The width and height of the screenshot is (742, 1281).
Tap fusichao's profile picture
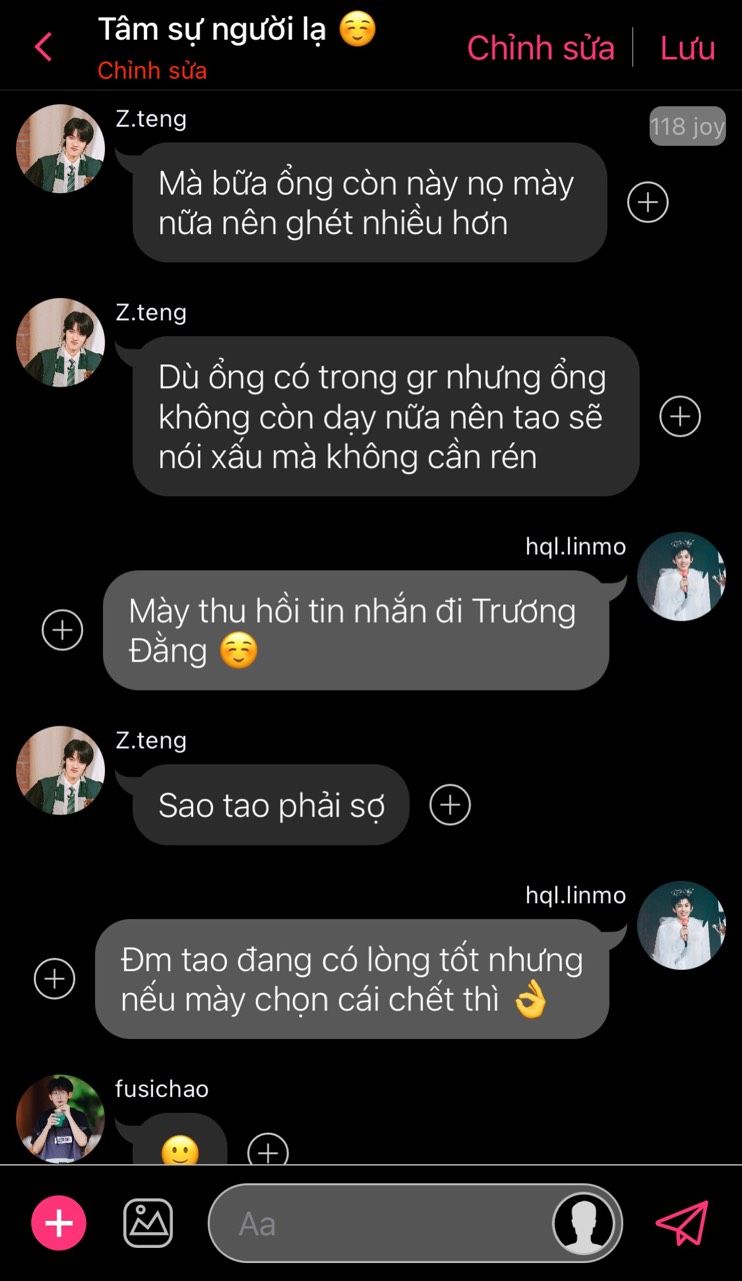click(60, 1119)
